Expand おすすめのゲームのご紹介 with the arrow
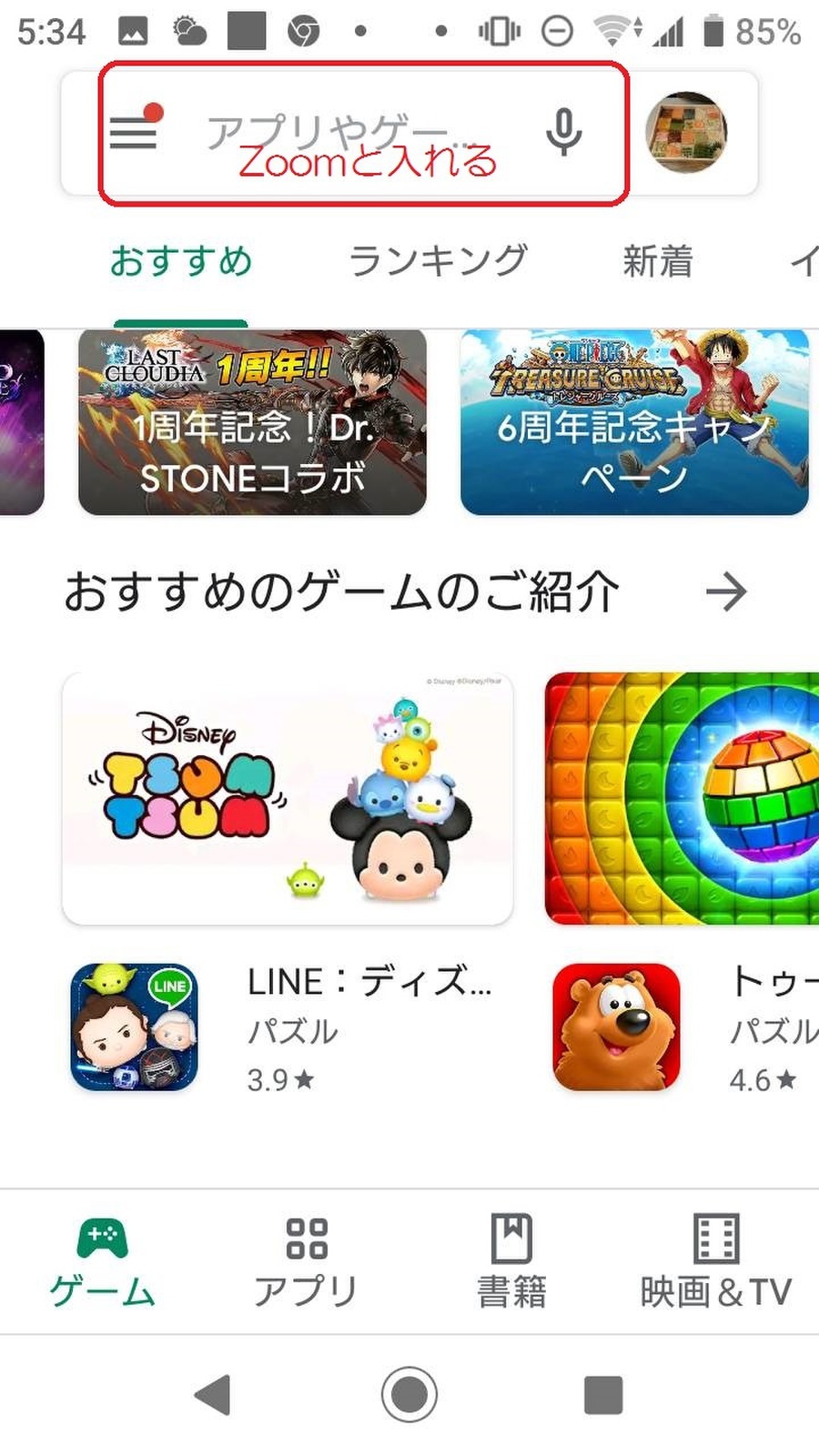This screenshot has width=819, height=1456. coord(725,592)
